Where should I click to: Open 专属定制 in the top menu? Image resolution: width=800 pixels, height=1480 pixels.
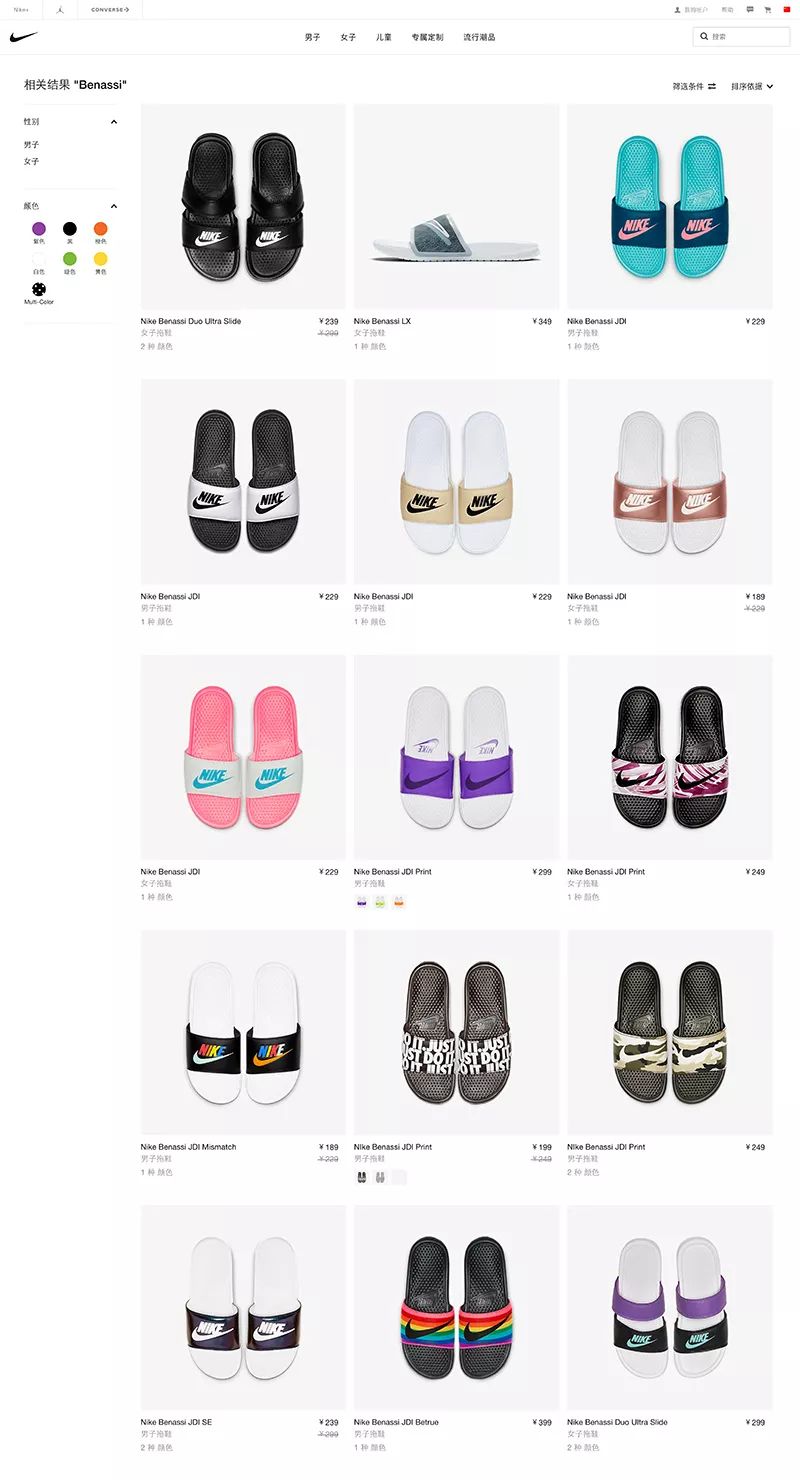427,37
